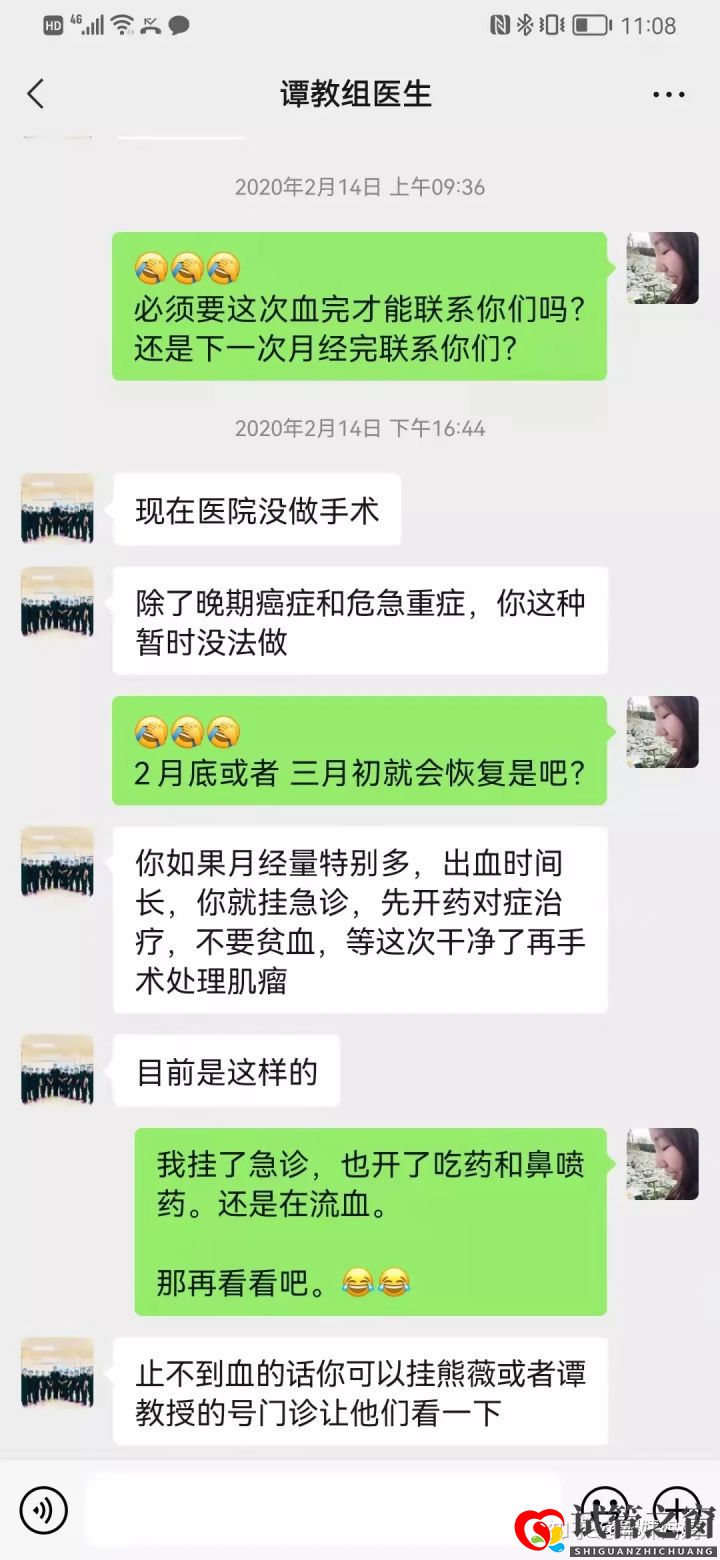Select the message mentioning 熊薇或者谭教授

coord(360,1394)
